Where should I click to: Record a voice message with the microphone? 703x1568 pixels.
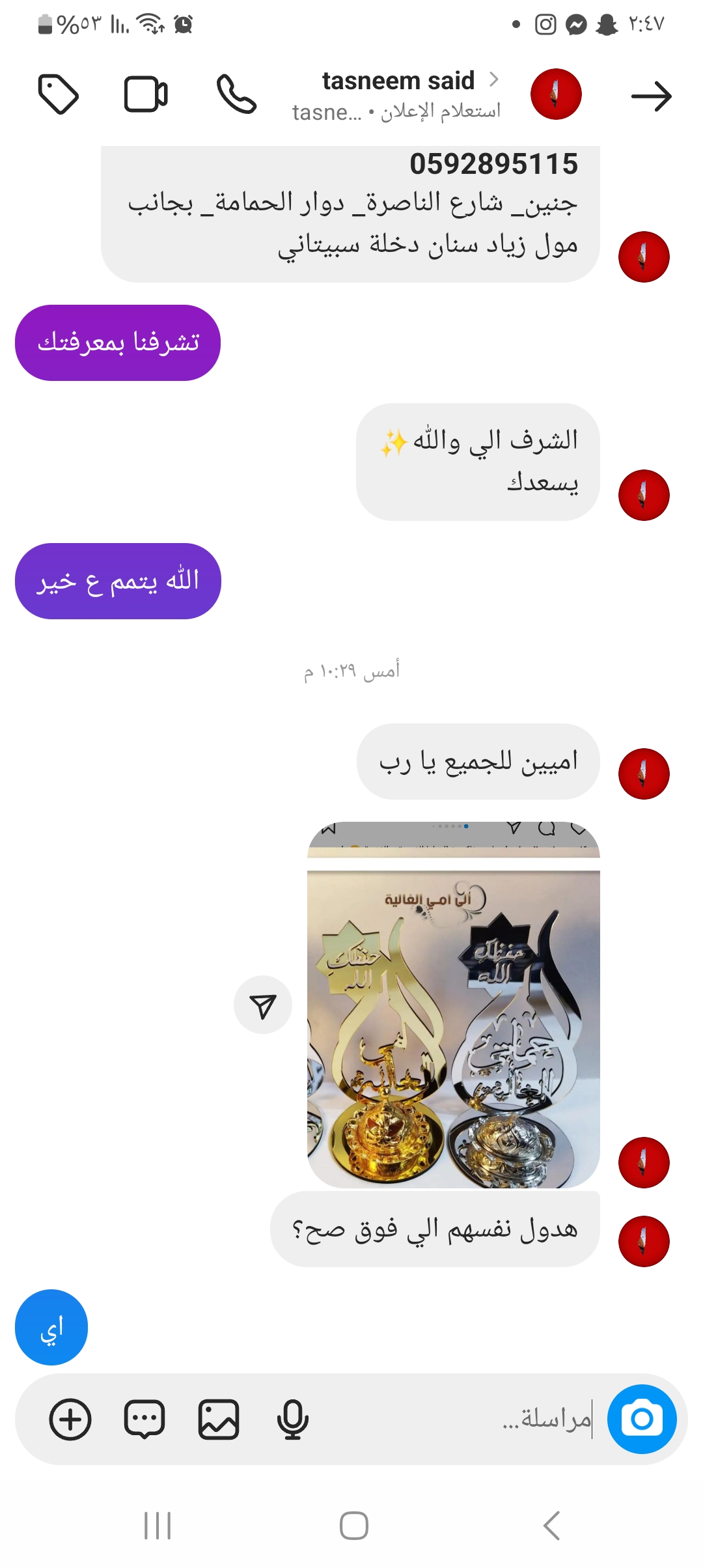click(292, 1419)
